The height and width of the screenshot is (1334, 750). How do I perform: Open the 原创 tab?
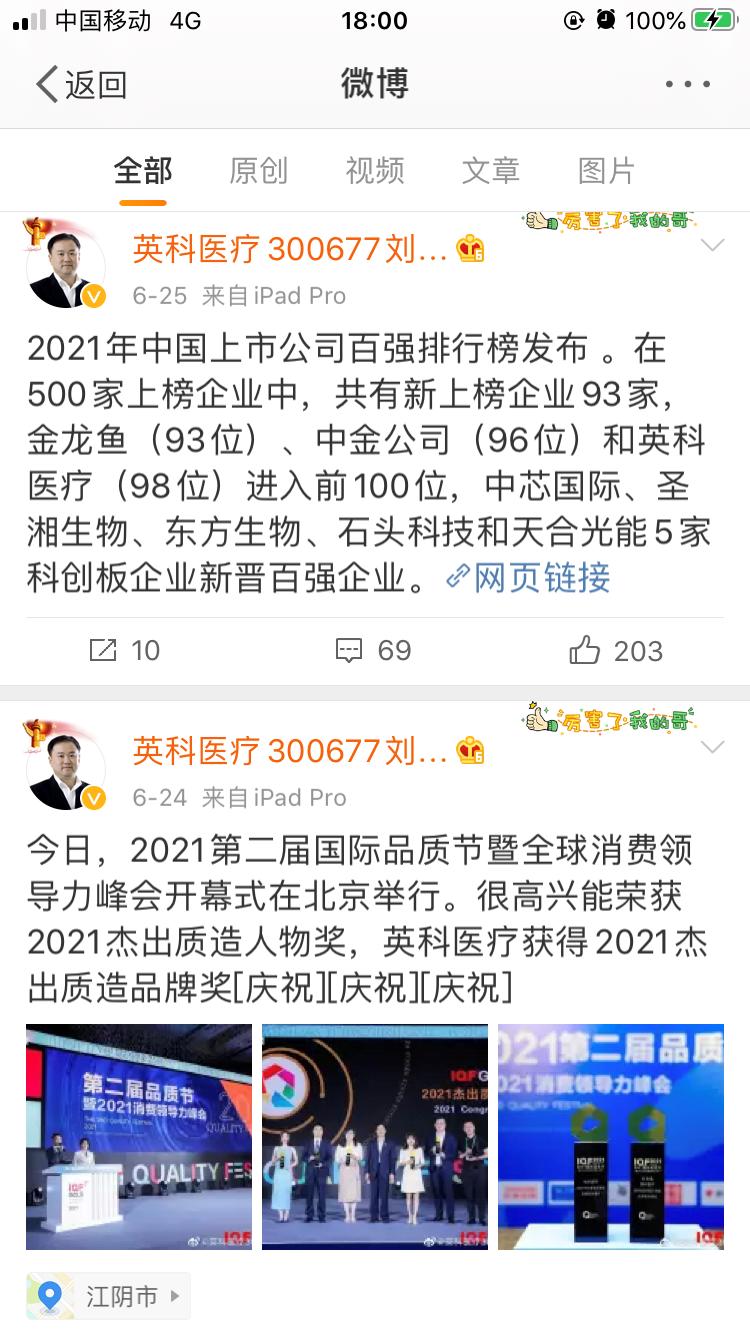tap(258, 170)
